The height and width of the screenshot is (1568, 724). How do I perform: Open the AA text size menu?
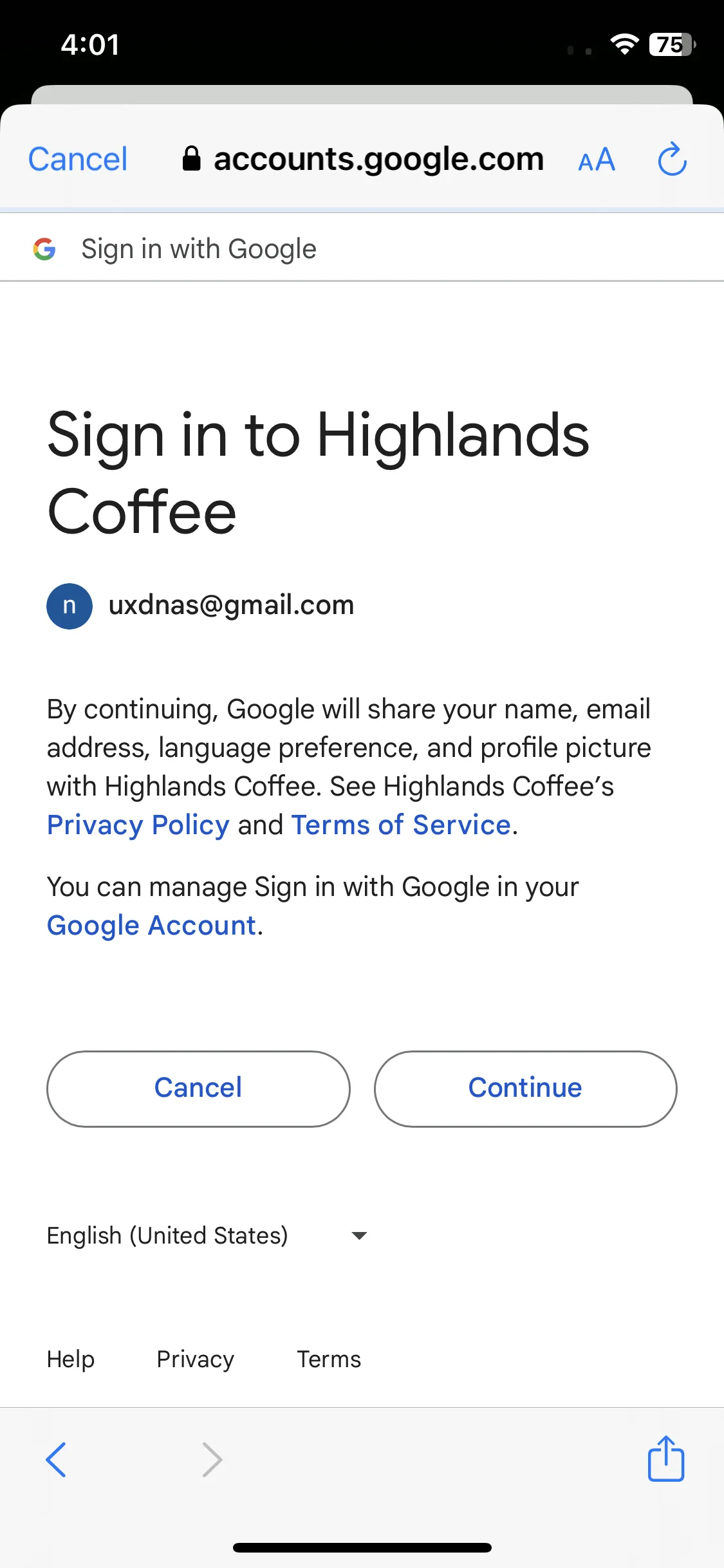click(x=597, y=160)
